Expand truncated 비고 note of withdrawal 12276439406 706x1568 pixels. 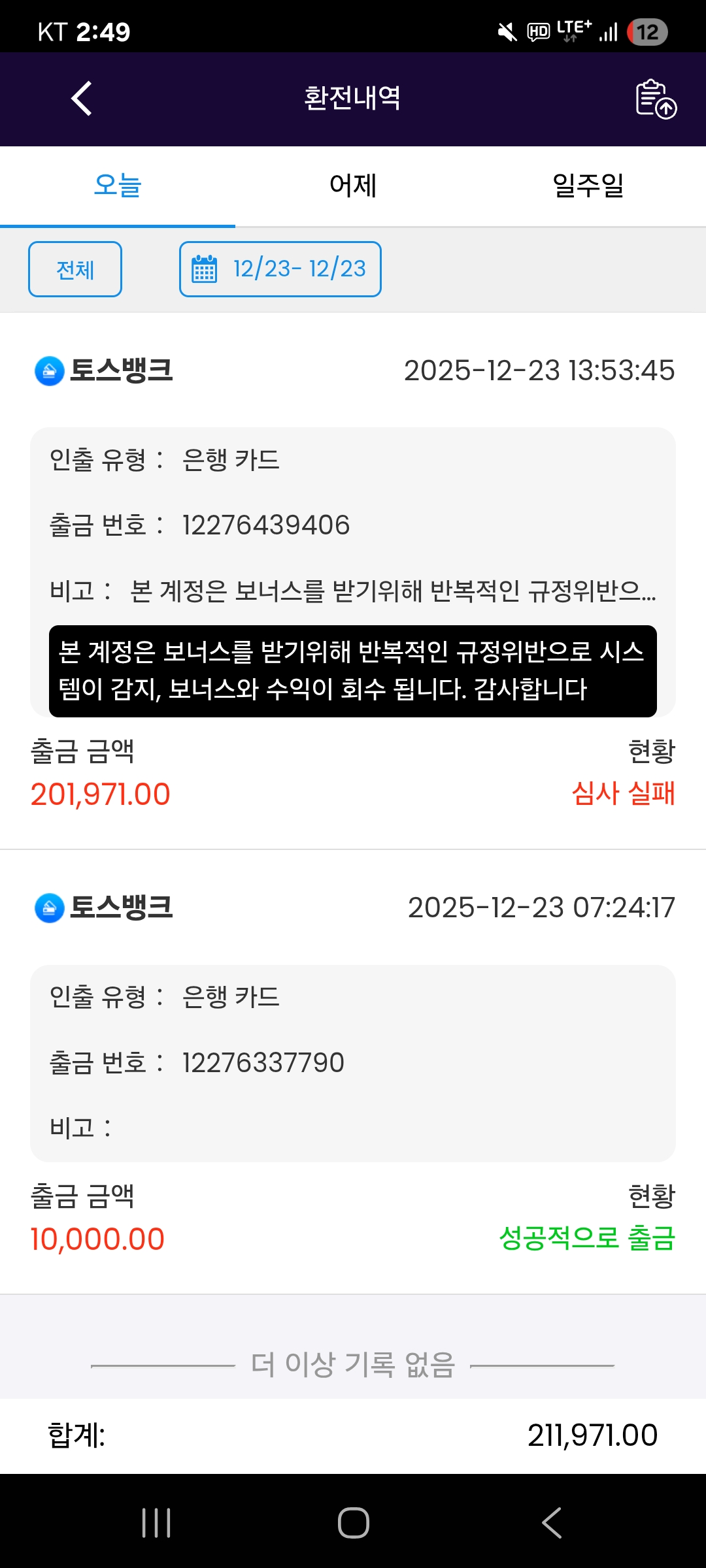[392, 591]
